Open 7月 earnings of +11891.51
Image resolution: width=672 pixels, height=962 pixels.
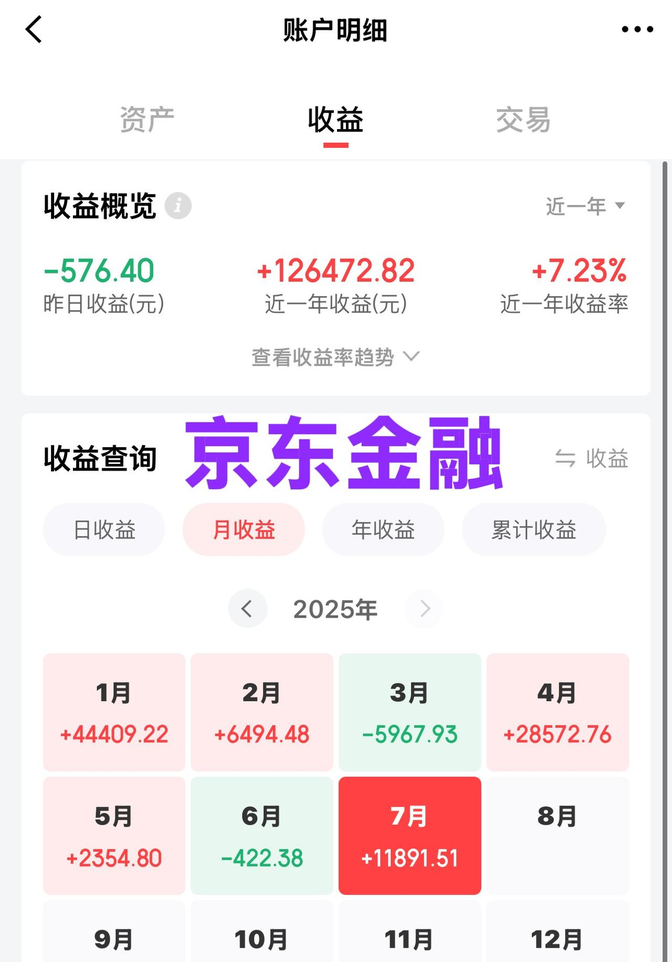(x=410, y=836)
